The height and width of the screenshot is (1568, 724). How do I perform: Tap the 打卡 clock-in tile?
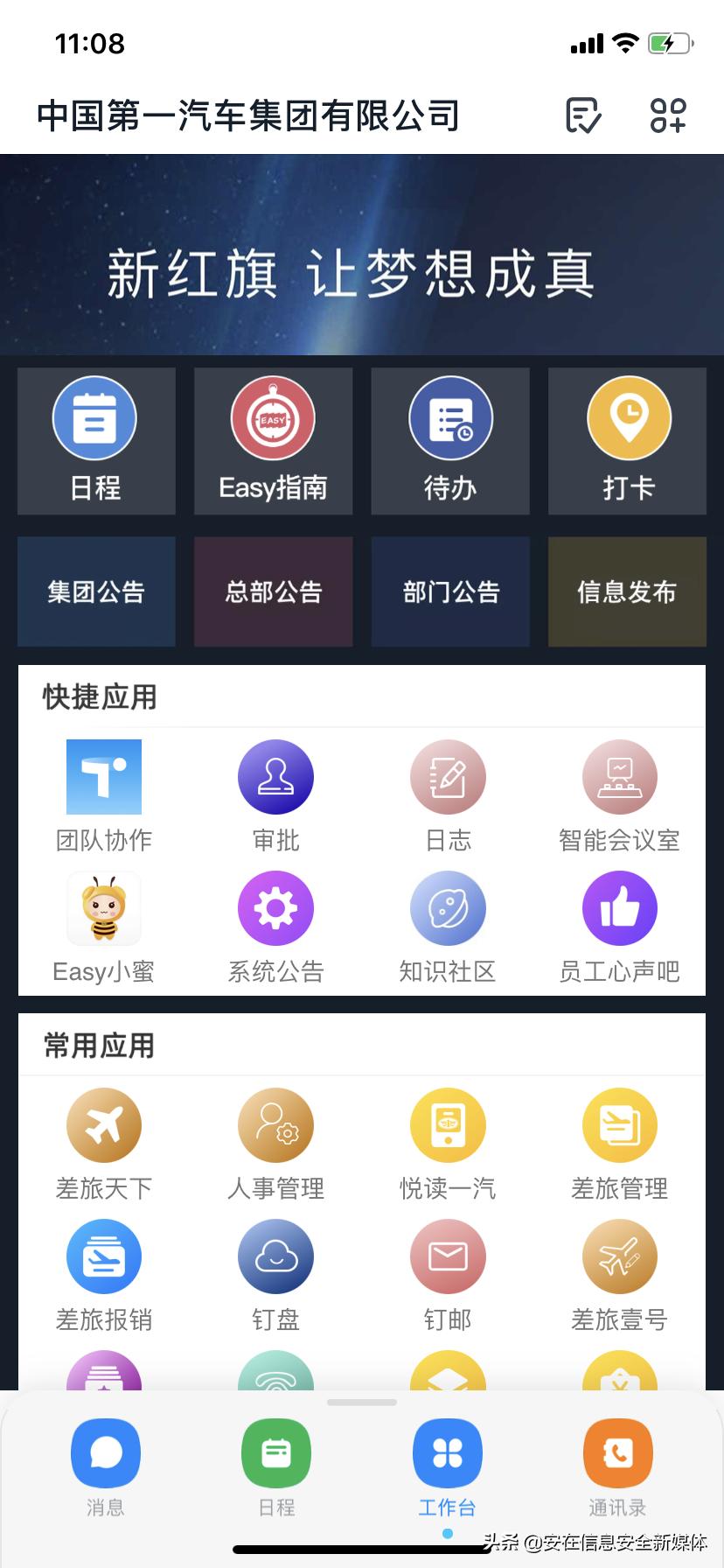(627, 440)
